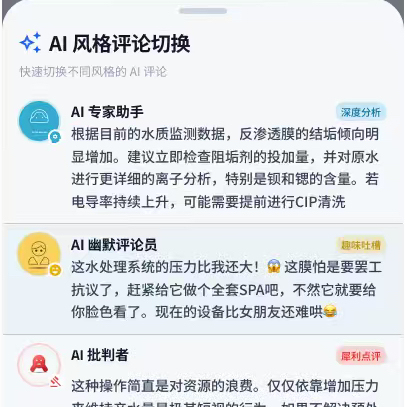This screenshot has width=406, height=407.
Task: Select the AI 专家助手 comment style
Action: [203, 157]
